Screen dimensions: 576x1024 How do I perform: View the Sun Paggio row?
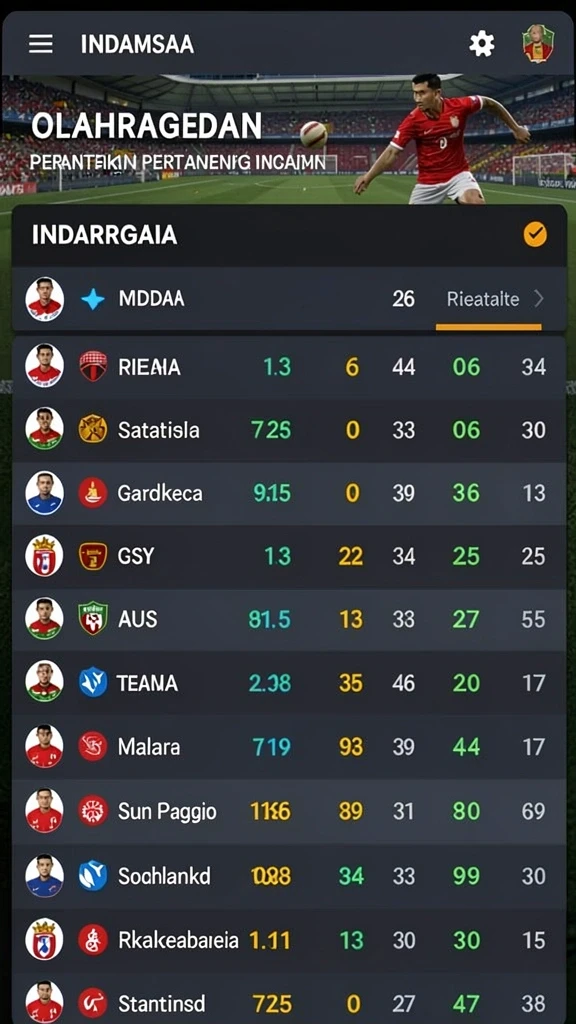(x=289, y=811)
